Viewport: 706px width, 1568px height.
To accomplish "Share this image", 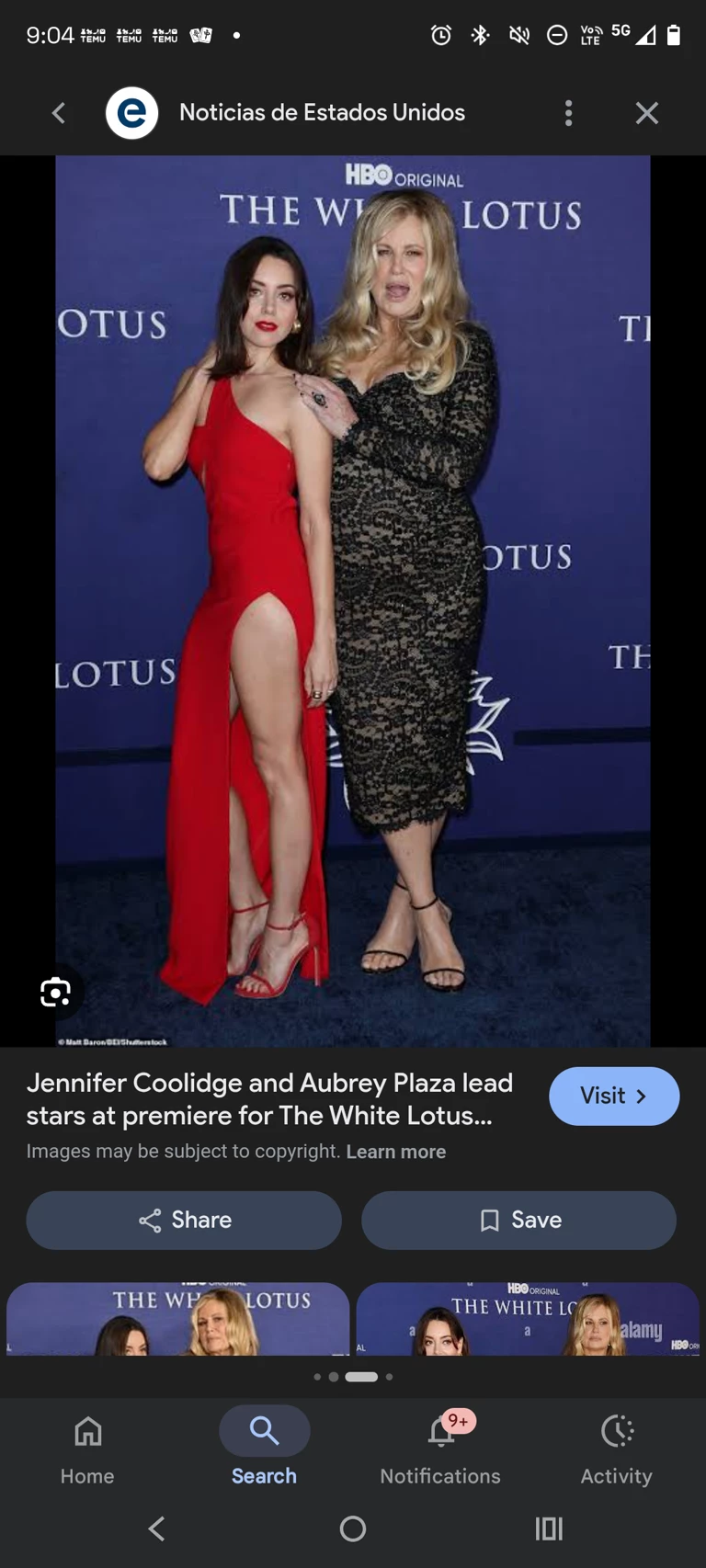I will pyautogui.click(x=184, y=1220).
